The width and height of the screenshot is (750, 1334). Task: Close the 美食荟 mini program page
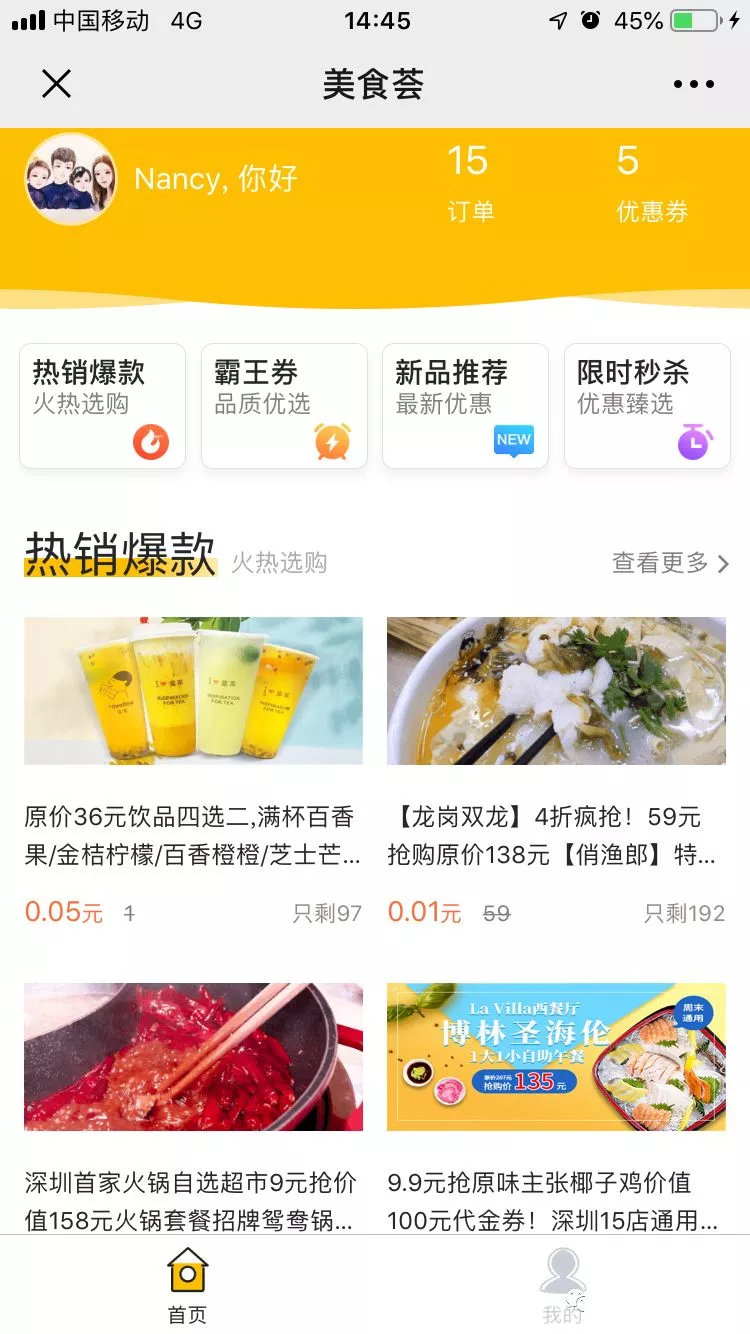pyautogui.click(x=57, y=84)
